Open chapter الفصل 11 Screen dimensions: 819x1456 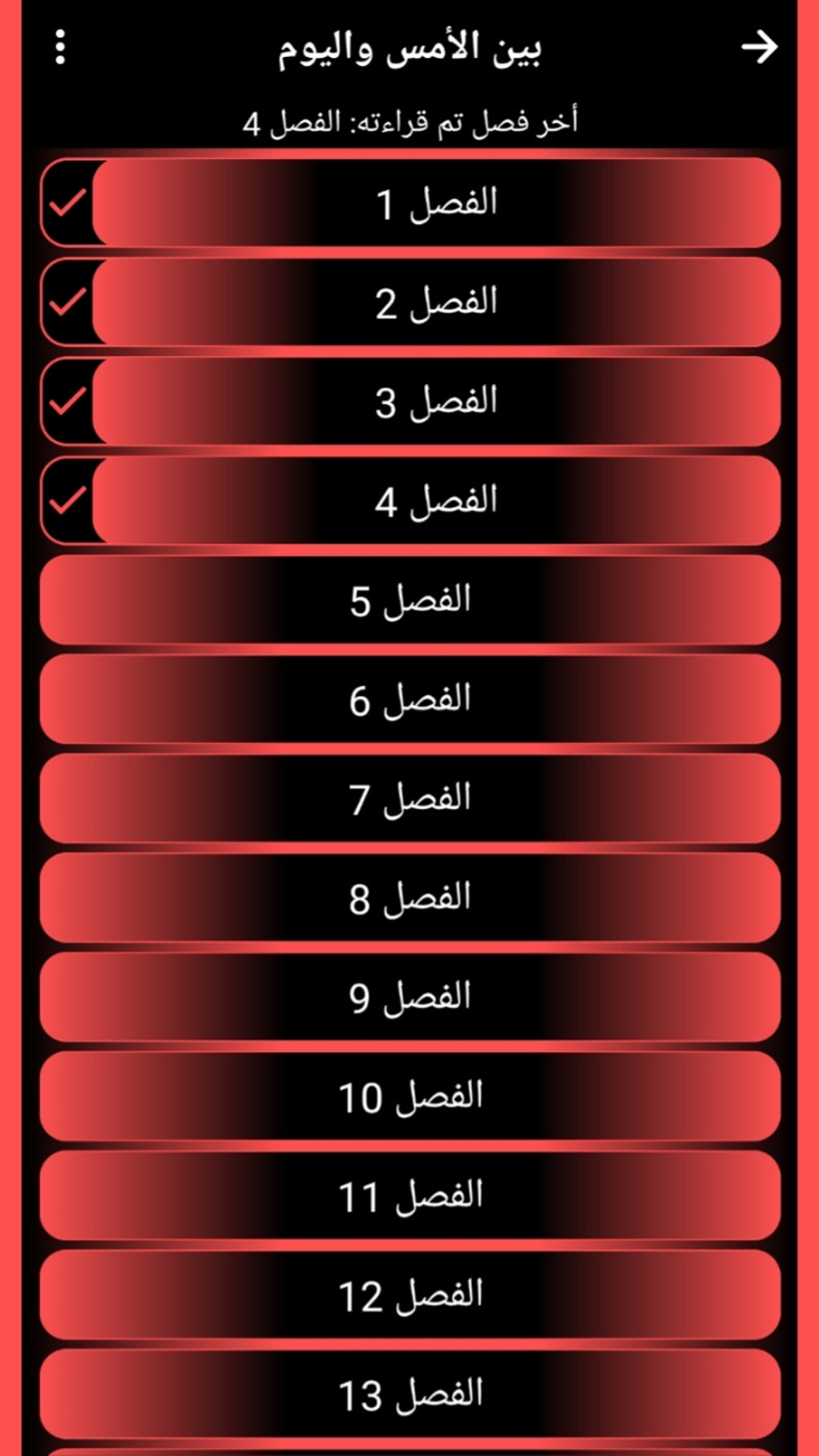(410, 1196)
